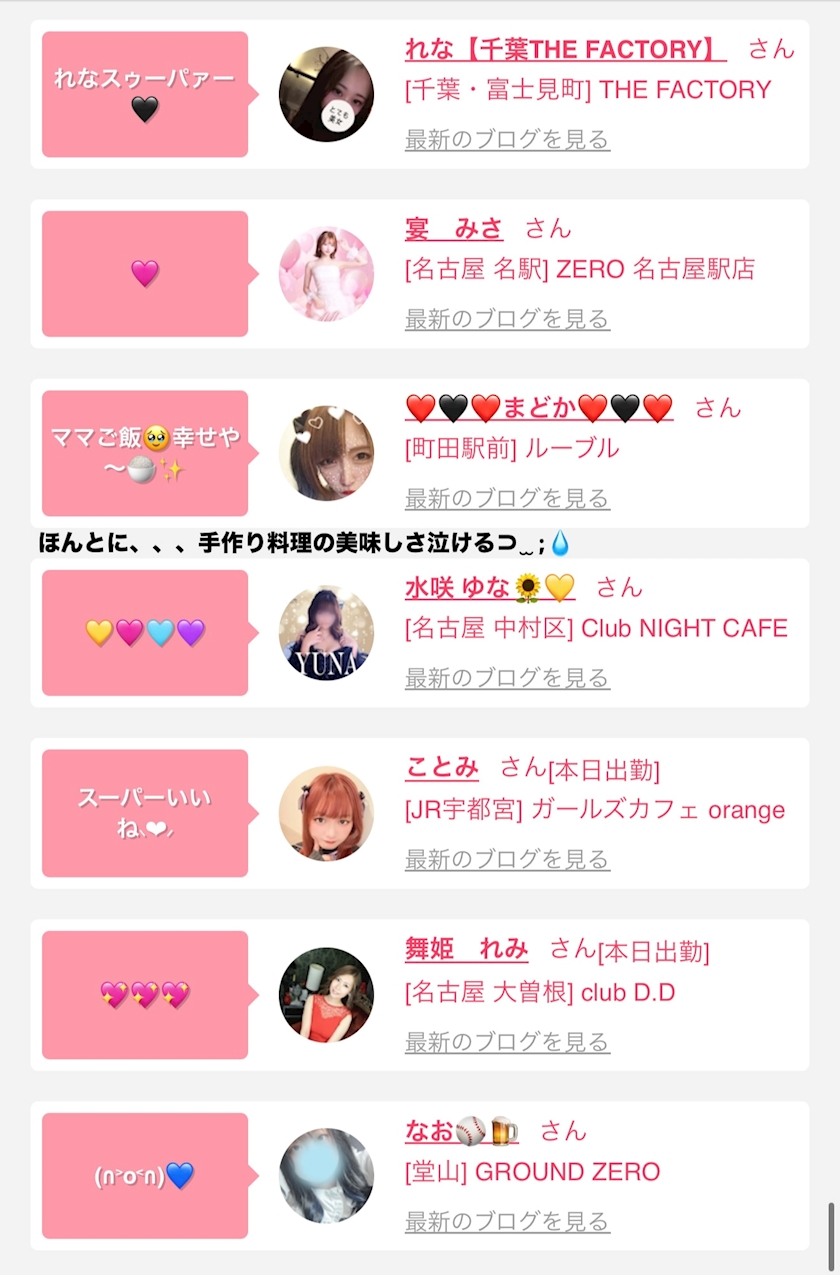This screenshot has height=1275, width=840.
Task: Open 宴 みさ profile link
Action: pos(454,228)
